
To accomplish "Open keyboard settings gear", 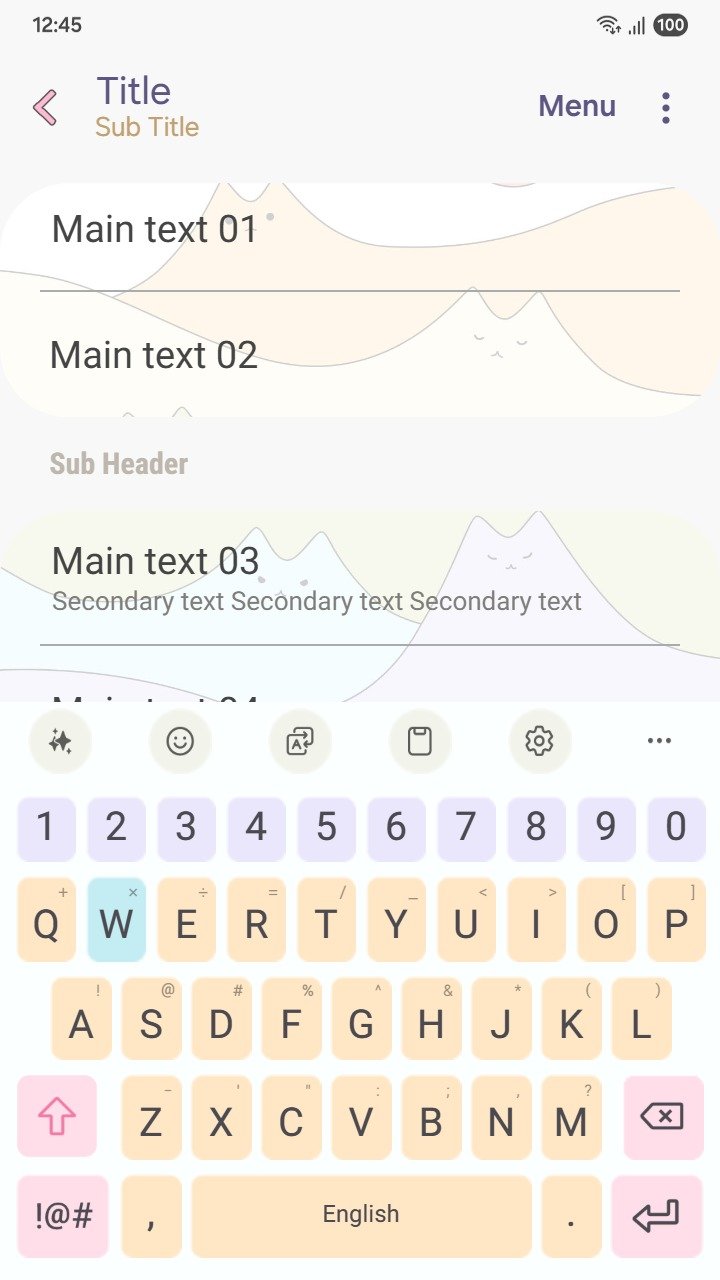I will point(539,741).
